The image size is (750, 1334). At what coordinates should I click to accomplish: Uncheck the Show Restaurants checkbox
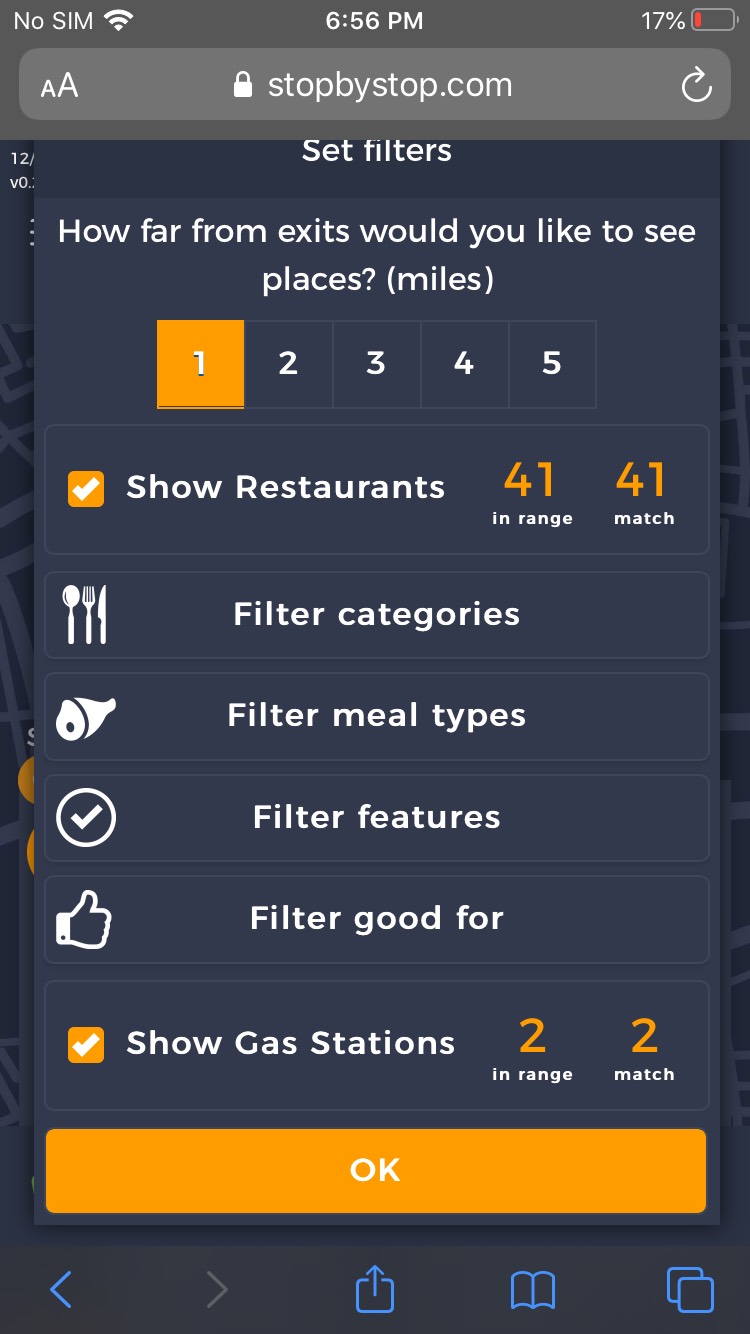click(86, 488)
